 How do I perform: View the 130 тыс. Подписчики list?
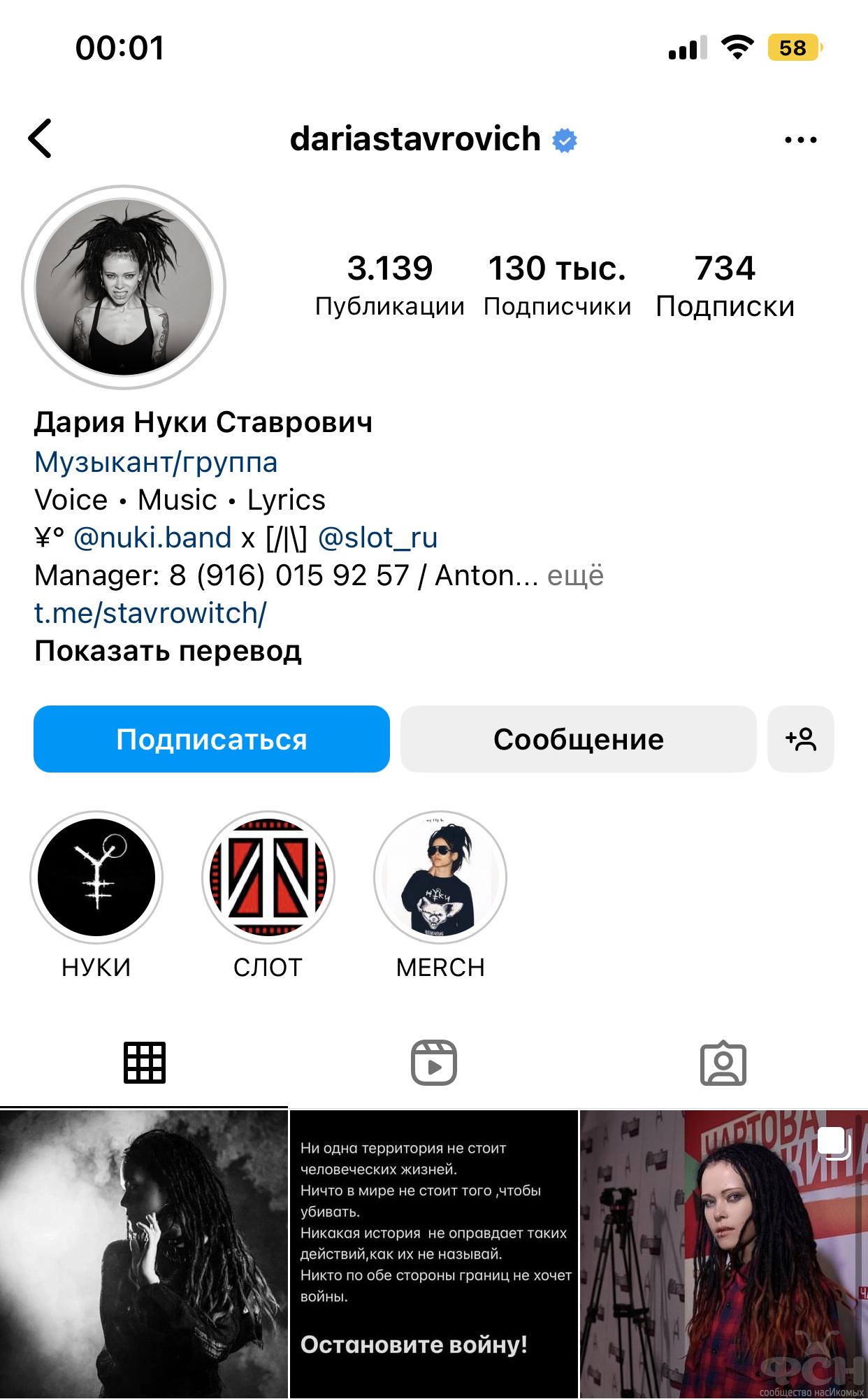click(557, 286)
